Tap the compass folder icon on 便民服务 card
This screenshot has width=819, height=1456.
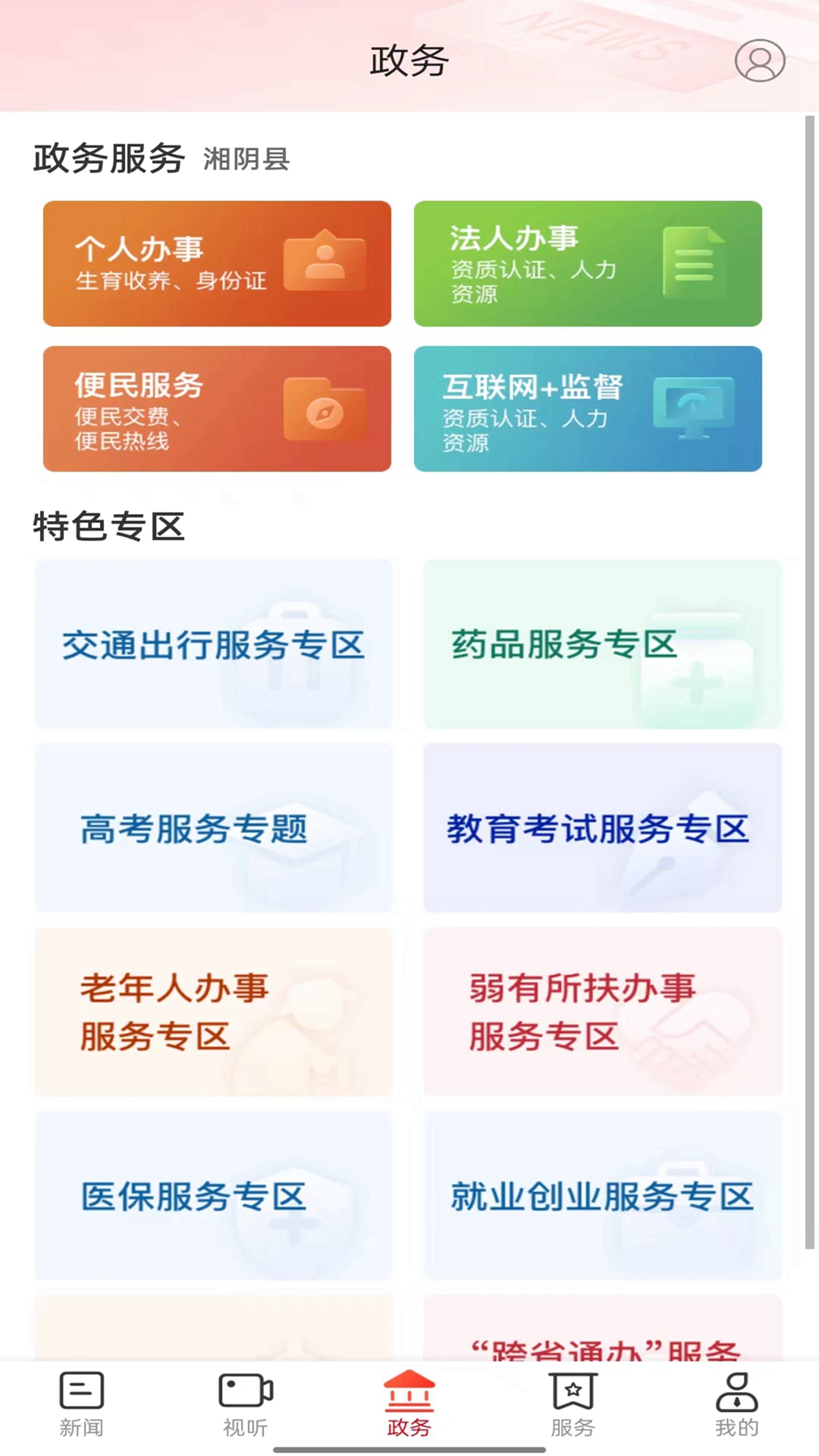point(325,410)
